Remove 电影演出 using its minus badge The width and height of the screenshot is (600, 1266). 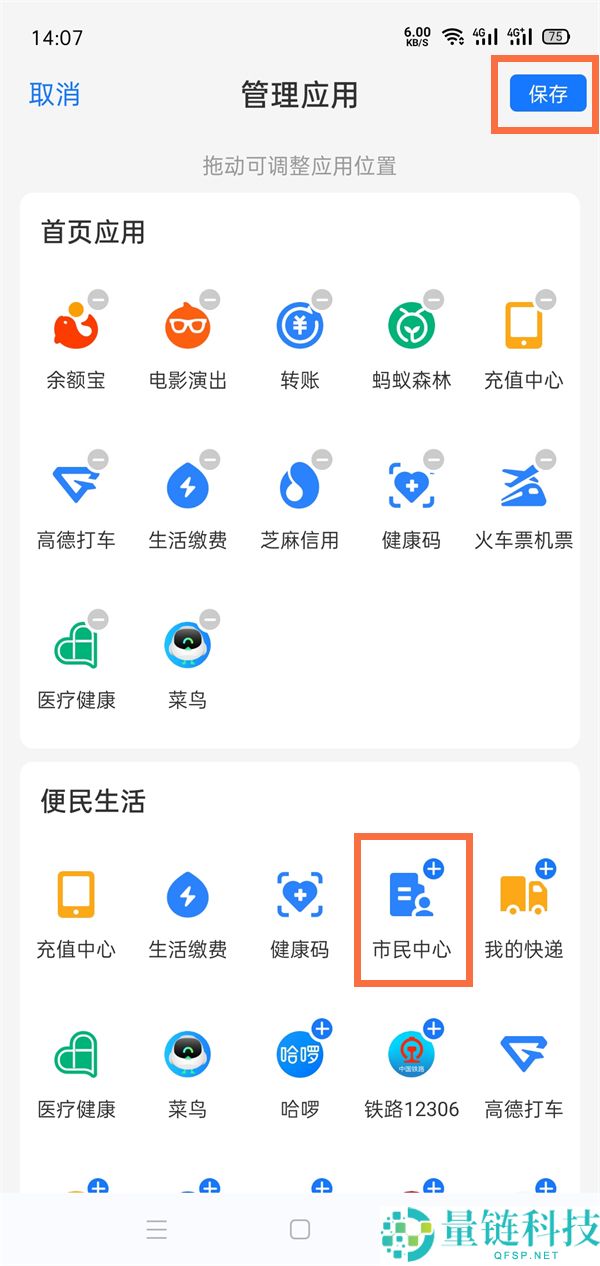tap(210, 299)
